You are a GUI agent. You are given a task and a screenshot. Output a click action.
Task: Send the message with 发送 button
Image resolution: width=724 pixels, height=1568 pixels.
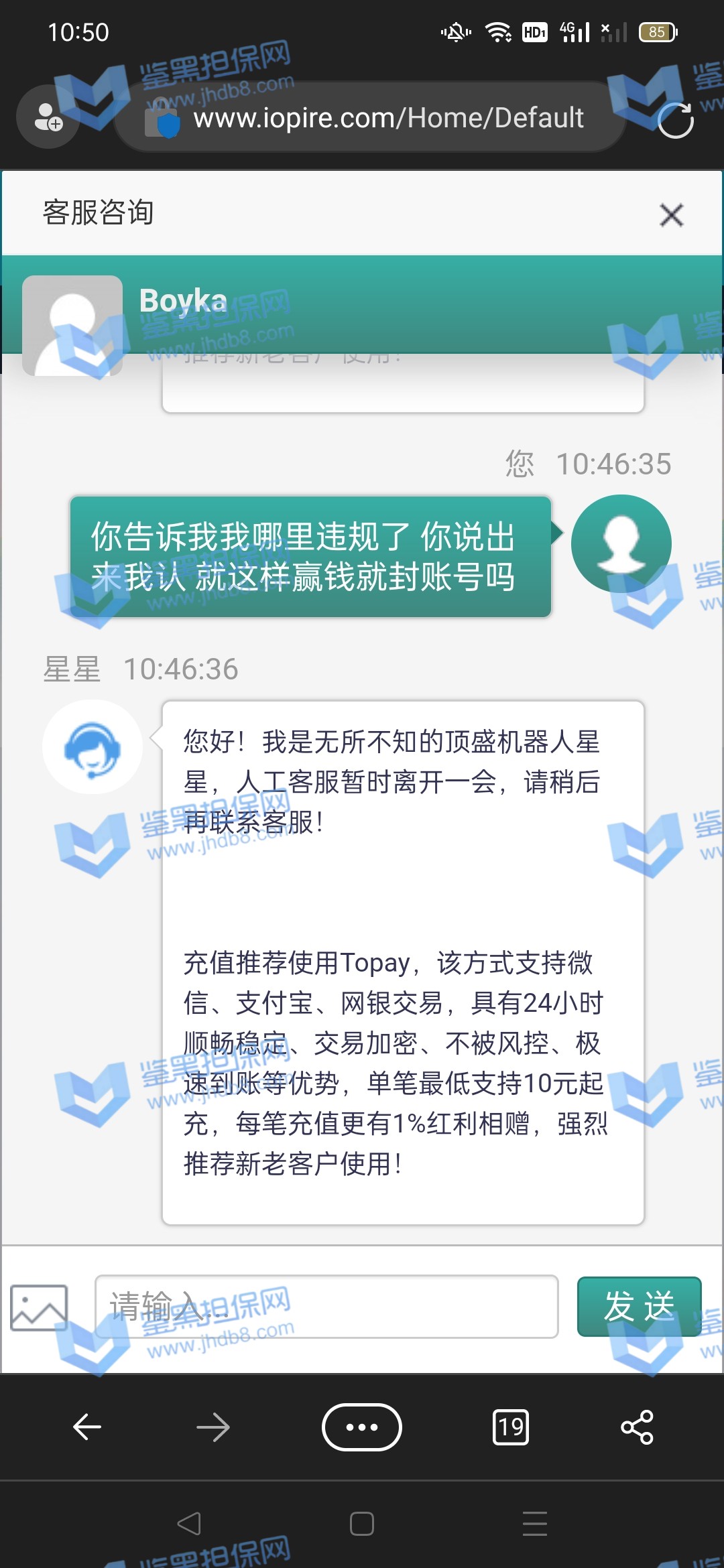(639, 1307)
